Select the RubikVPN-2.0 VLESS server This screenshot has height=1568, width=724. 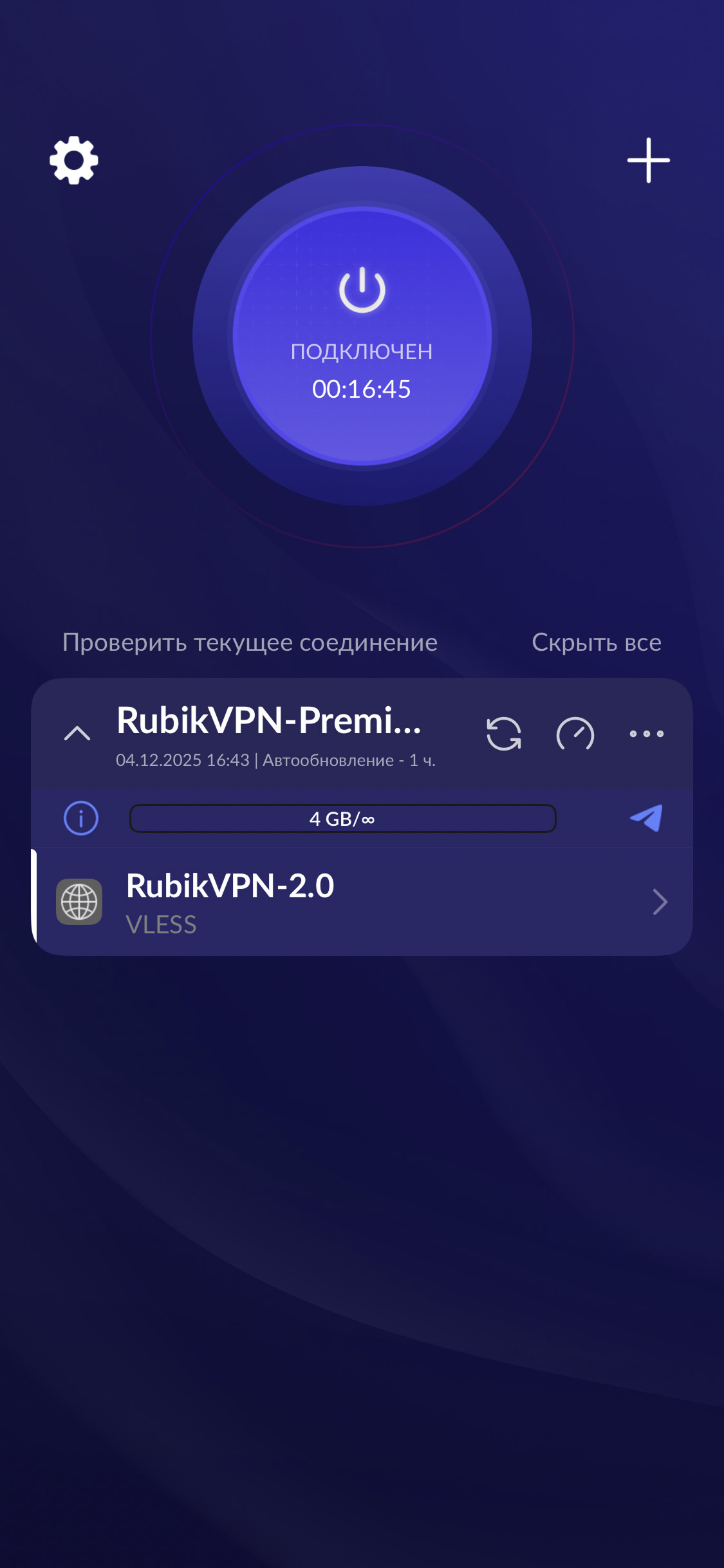[x=322, y=901]
